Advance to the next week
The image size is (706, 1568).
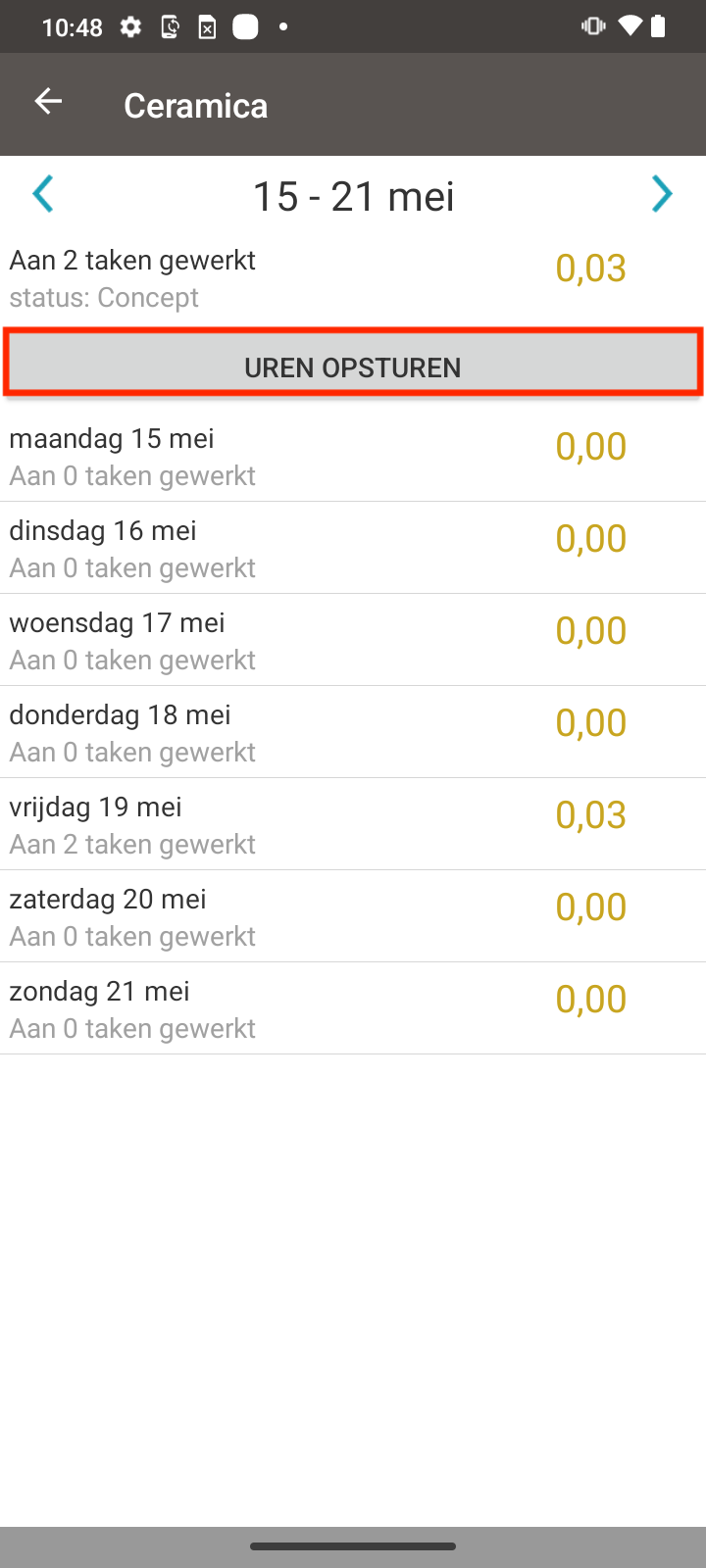pos(662,194)
